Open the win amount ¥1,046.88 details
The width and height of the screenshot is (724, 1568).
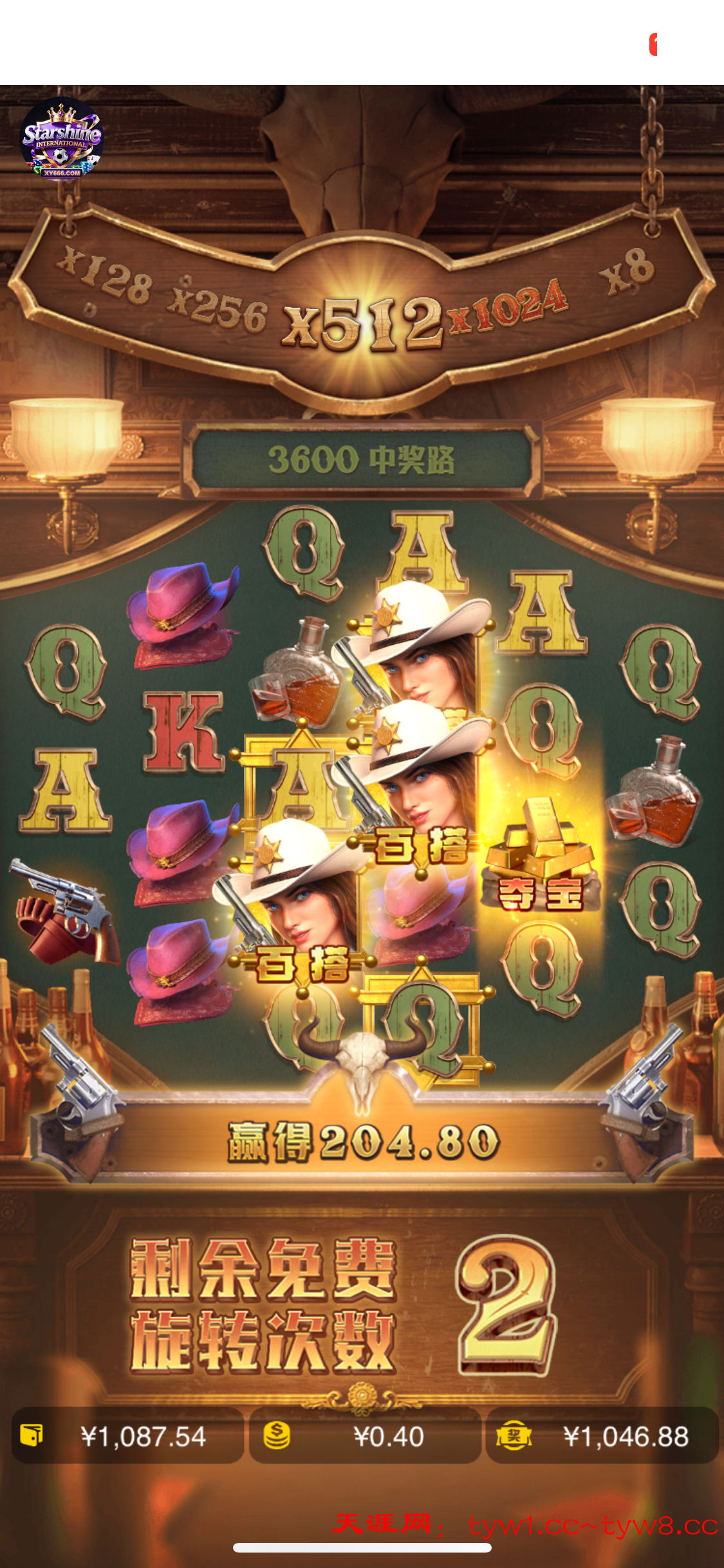click(602, 1436)
